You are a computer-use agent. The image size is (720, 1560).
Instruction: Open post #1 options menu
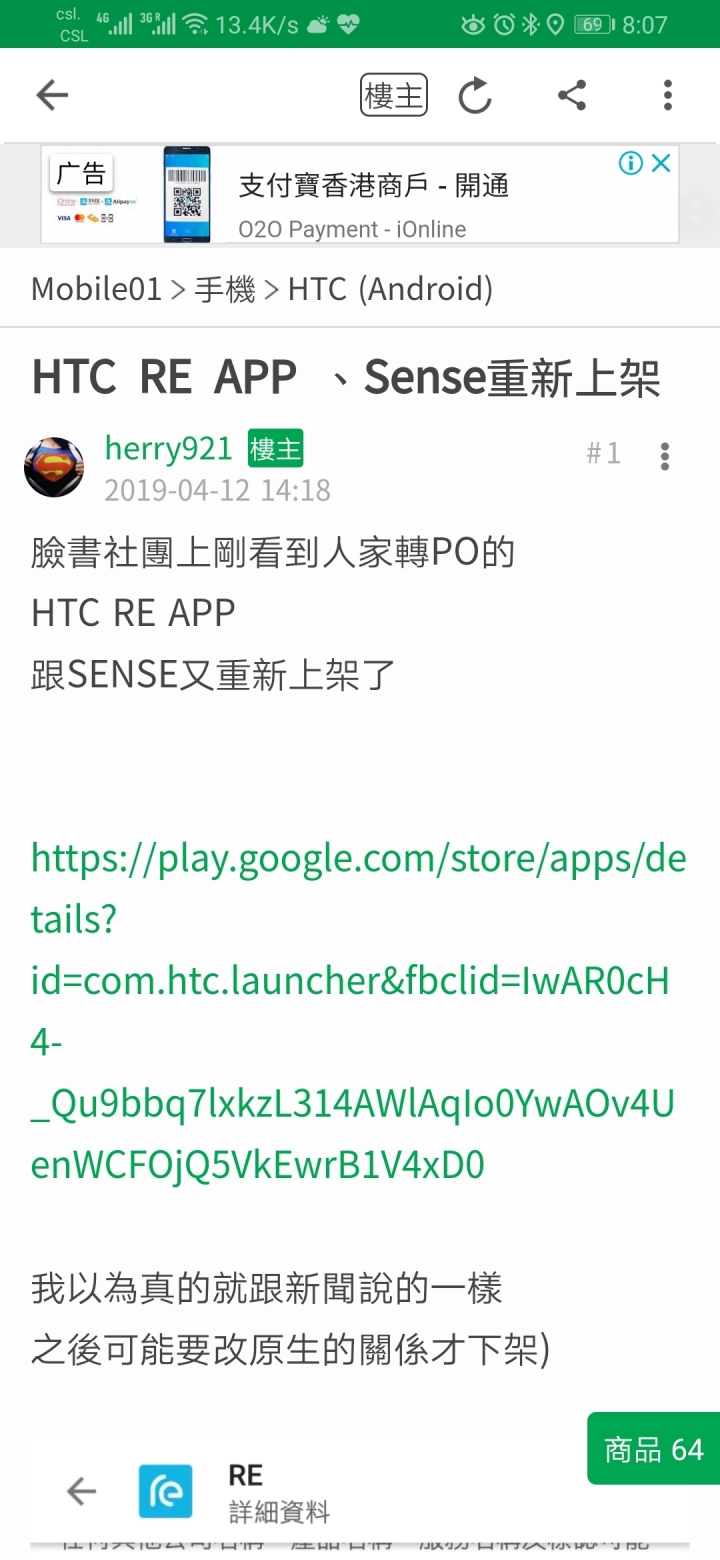[665, 456]
